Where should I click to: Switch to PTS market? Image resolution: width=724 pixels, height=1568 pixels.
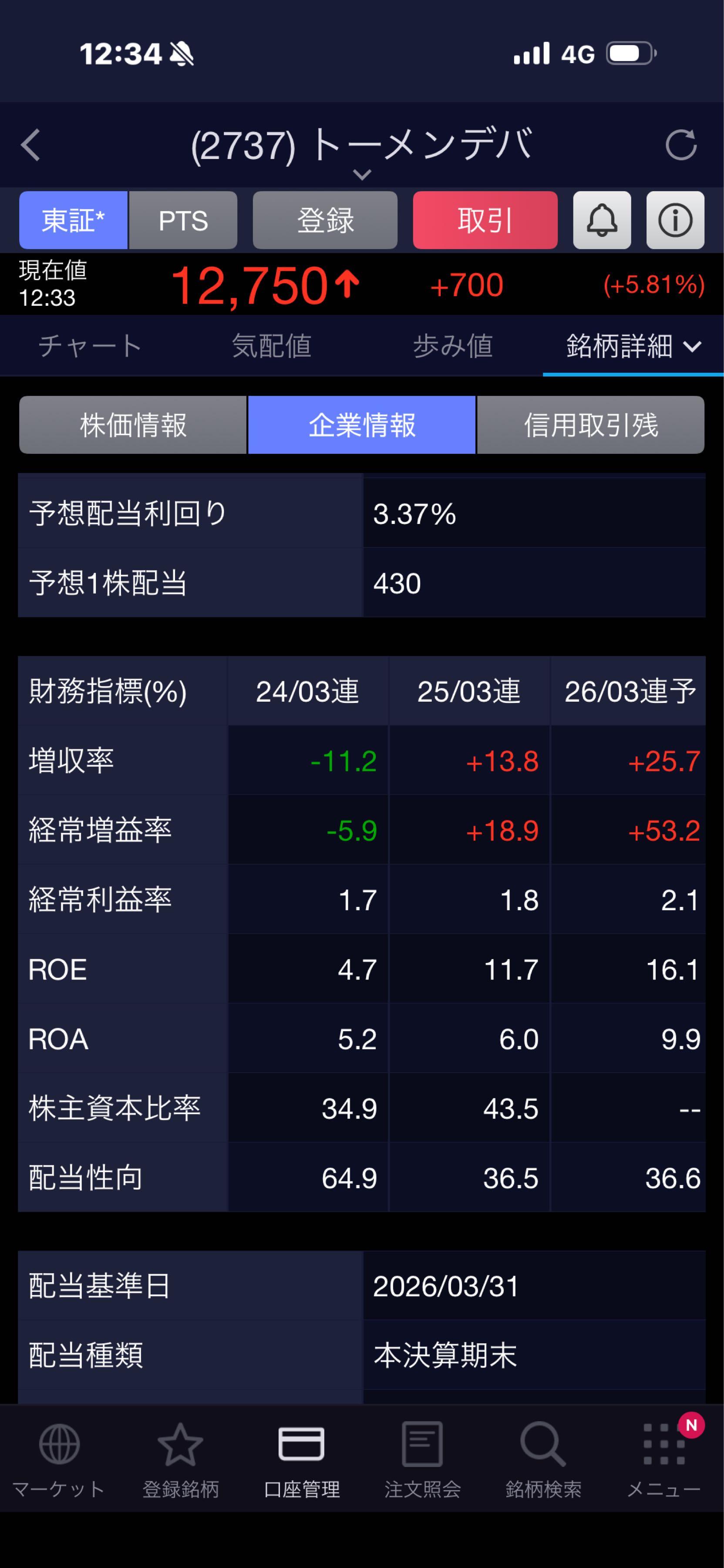(x=183, y=220)
